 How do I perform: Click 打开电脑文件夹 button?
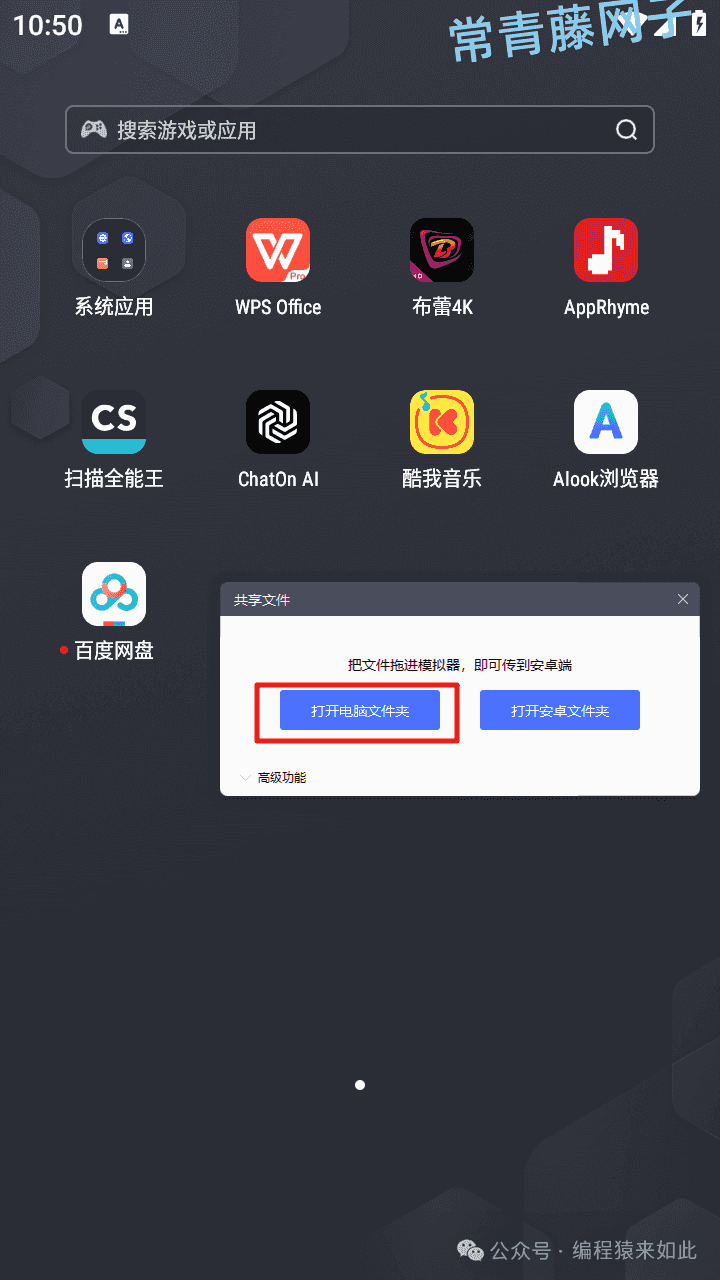pyautogui.click(x=360, y=711)
